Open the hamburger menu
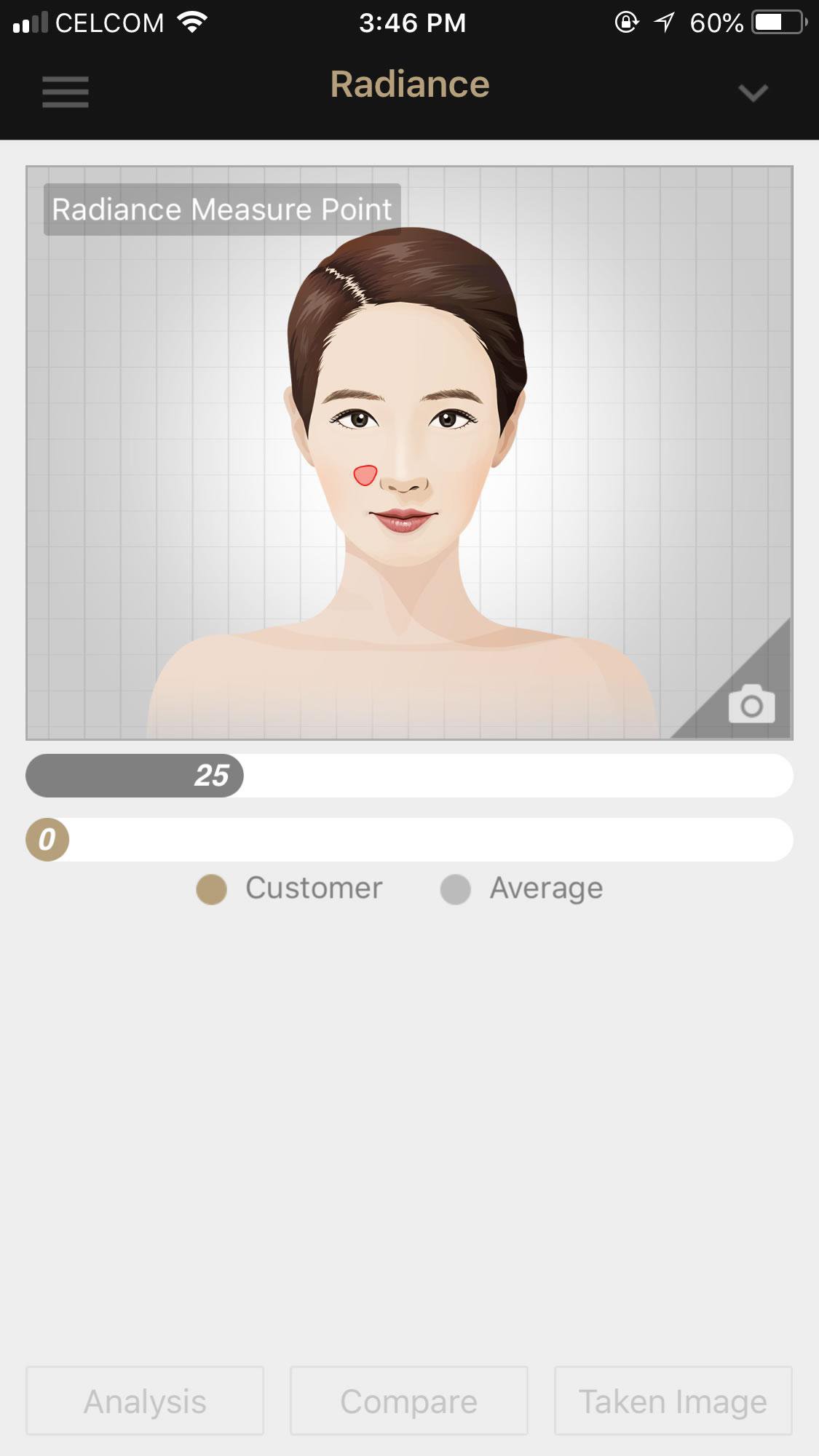Viewport: 819px width, 1456px height. 65,92
